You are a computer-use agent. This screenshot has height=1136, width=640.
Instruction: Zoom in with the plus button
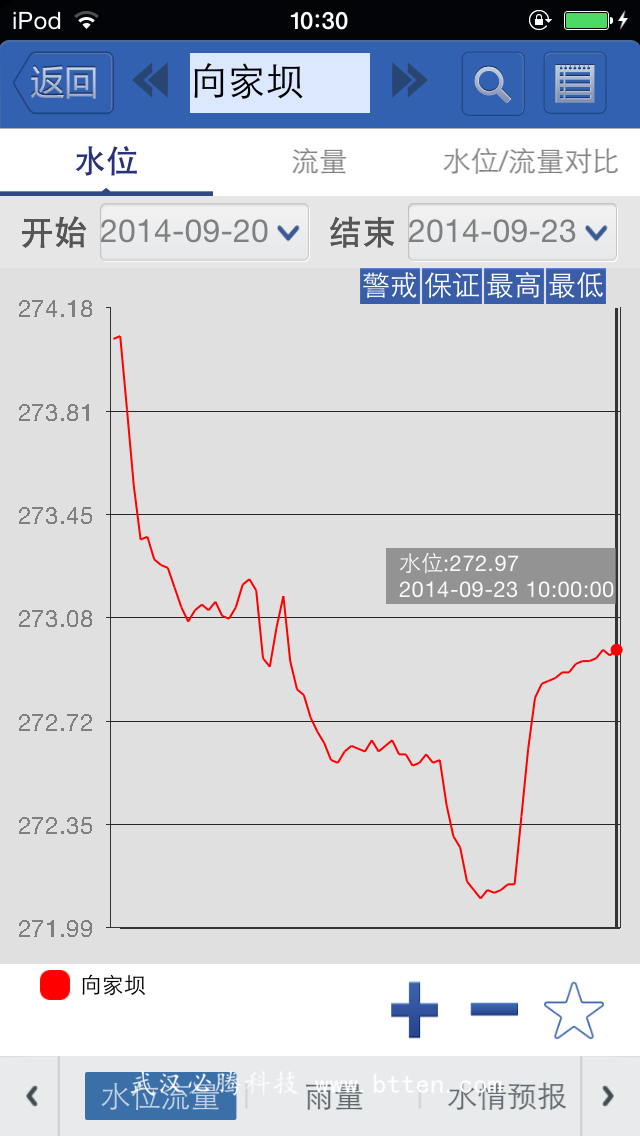(x=415, y=1009)
